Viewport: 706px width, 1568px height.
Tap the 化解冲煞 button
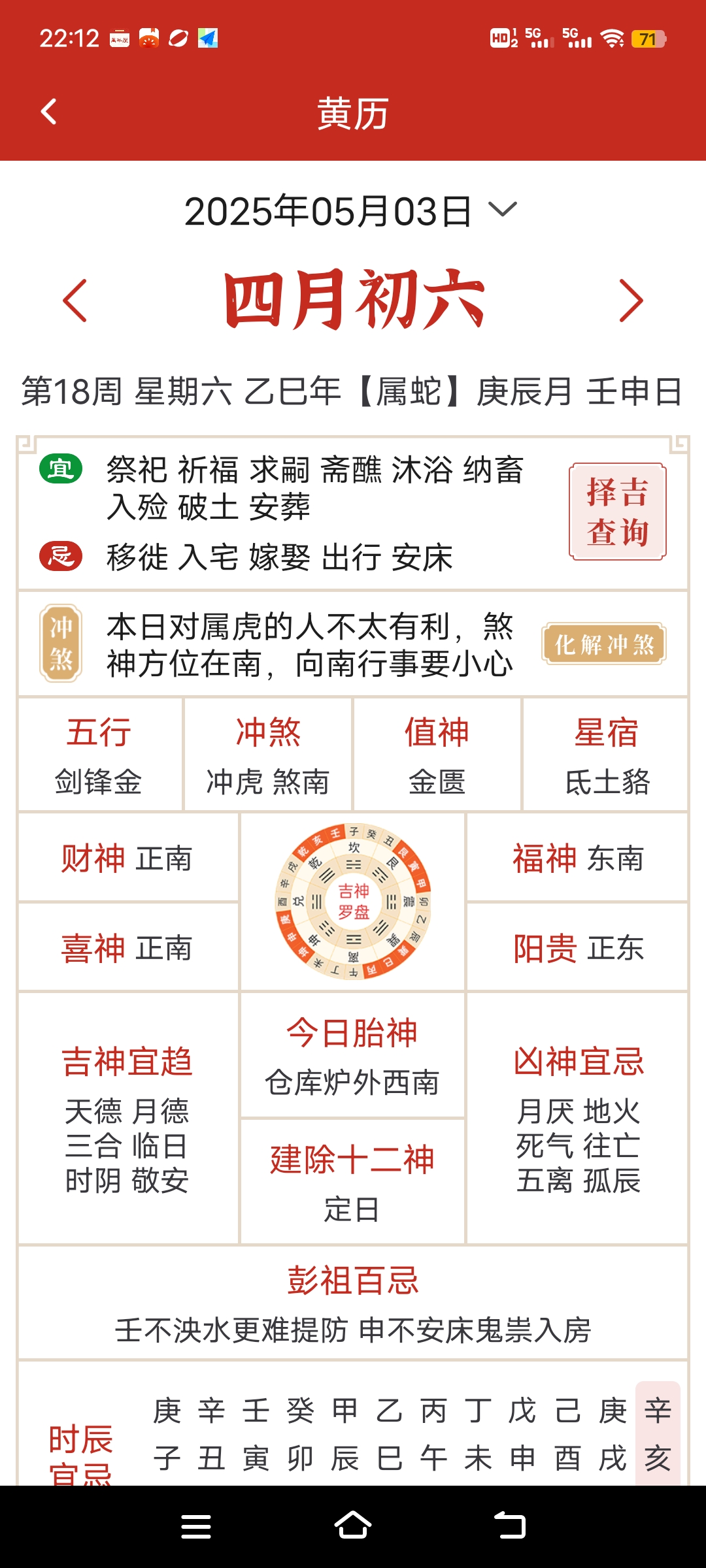point(603,644)
